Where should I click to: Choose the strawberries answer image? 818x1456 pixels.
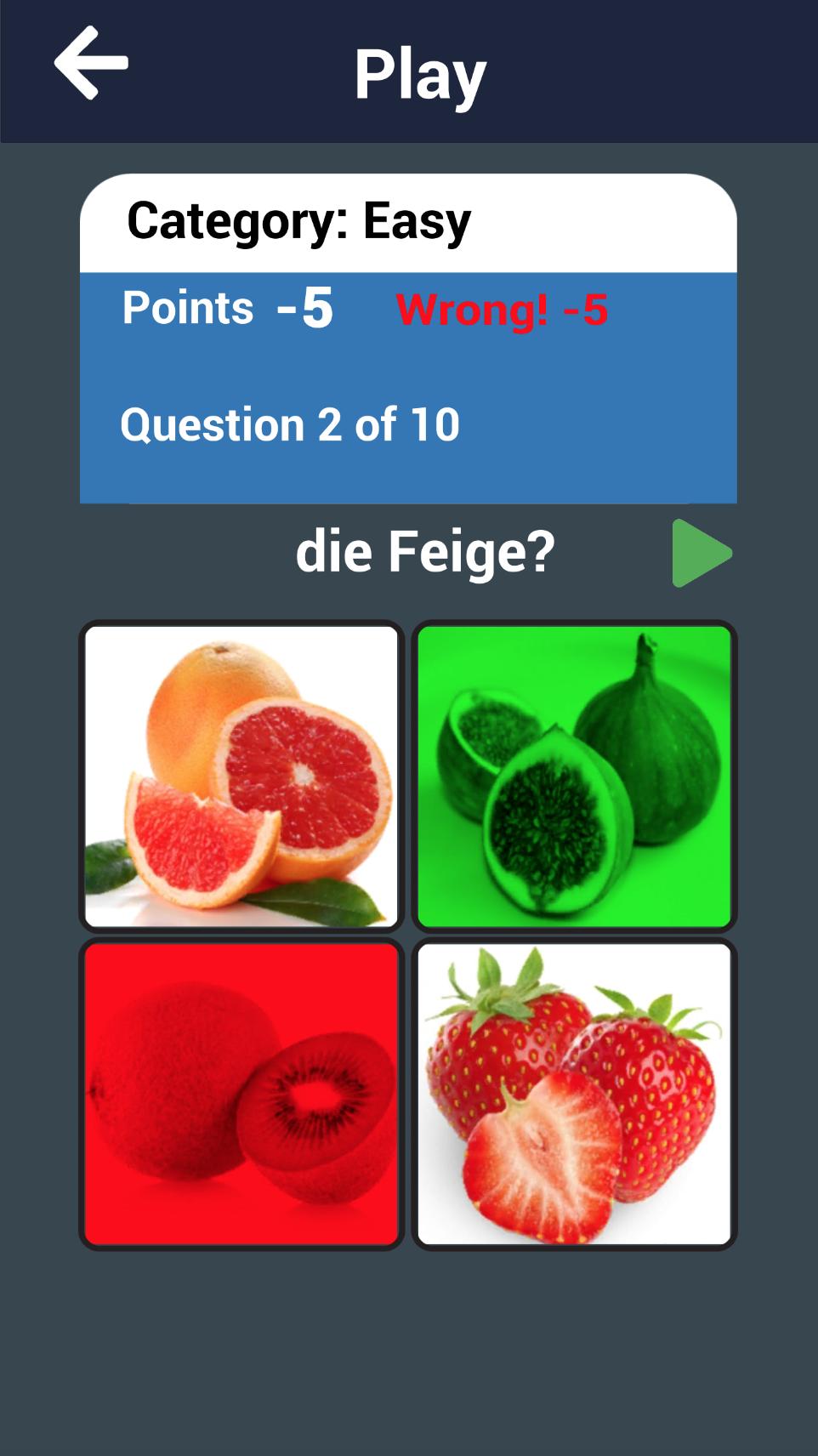coord(572,1093)
